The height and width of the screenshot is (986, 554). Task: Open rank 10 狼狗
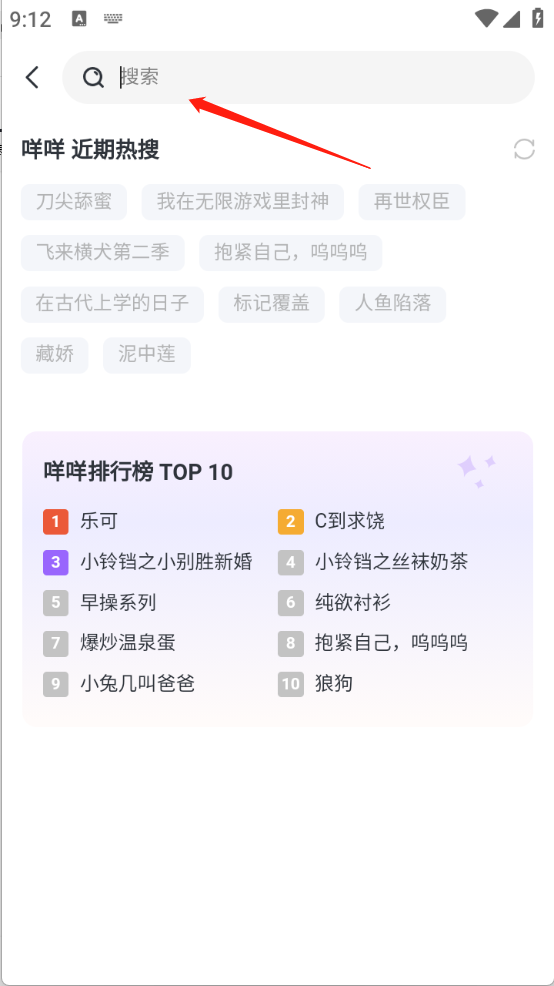(315, 684)
